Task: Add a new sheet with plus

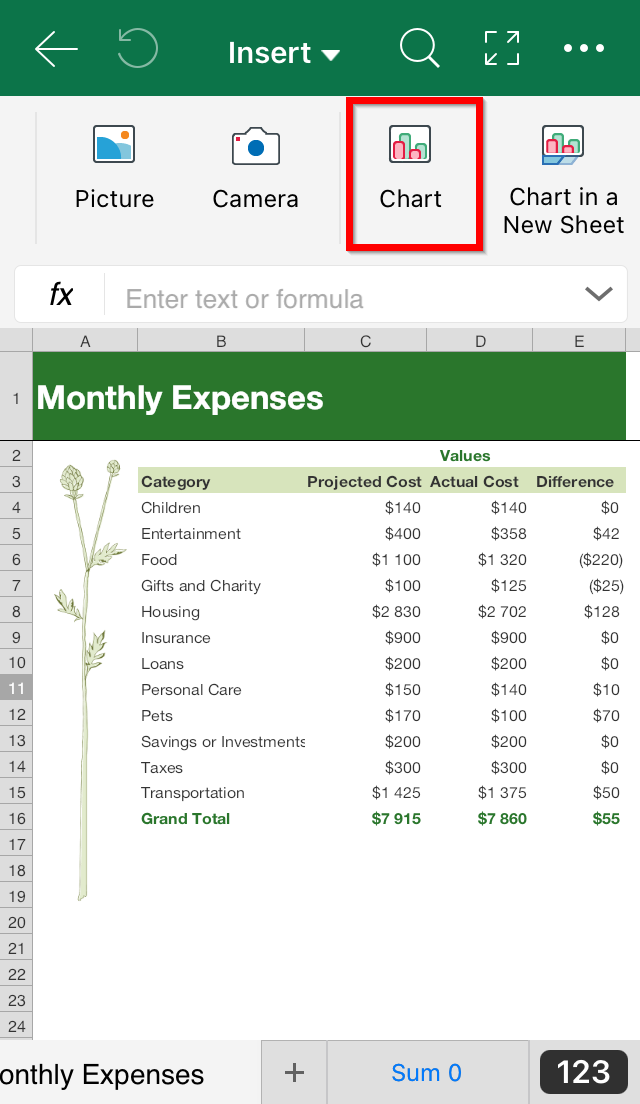Action: pyautogui.click(x=294, y=1072)
